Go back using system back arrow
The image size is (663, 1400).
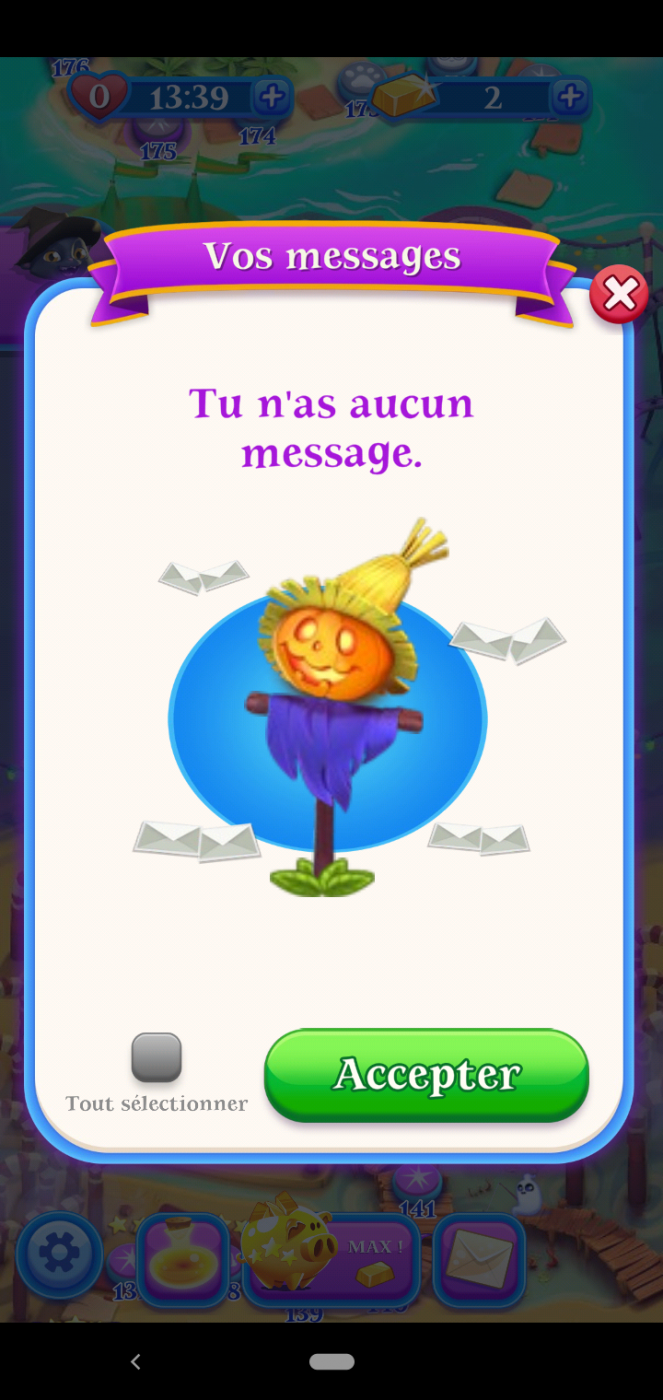(136, 1361)
